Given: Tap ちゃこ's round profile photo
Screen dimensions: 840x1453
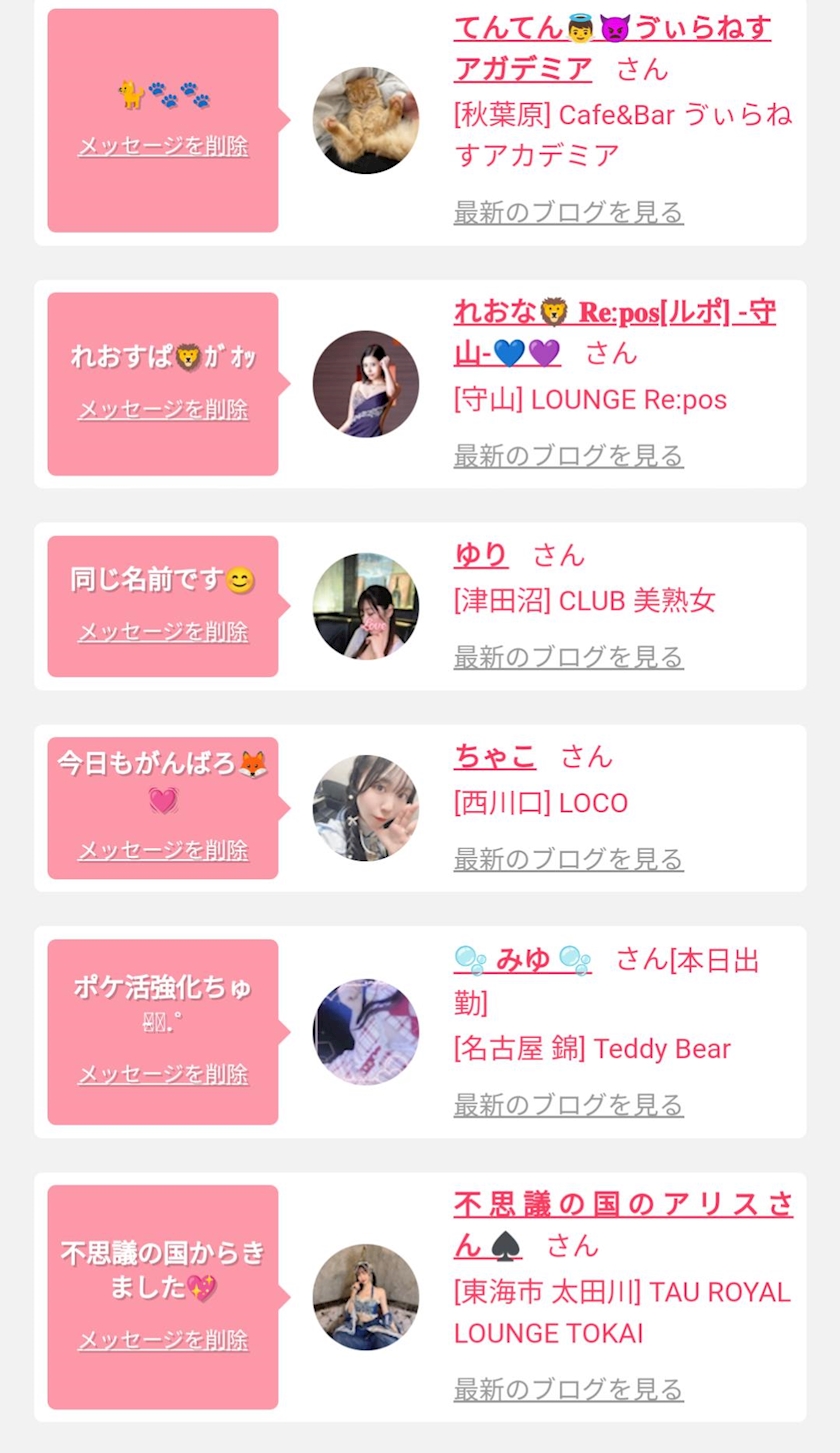Looking at the screenshot, I should click(x=366, y=808).
